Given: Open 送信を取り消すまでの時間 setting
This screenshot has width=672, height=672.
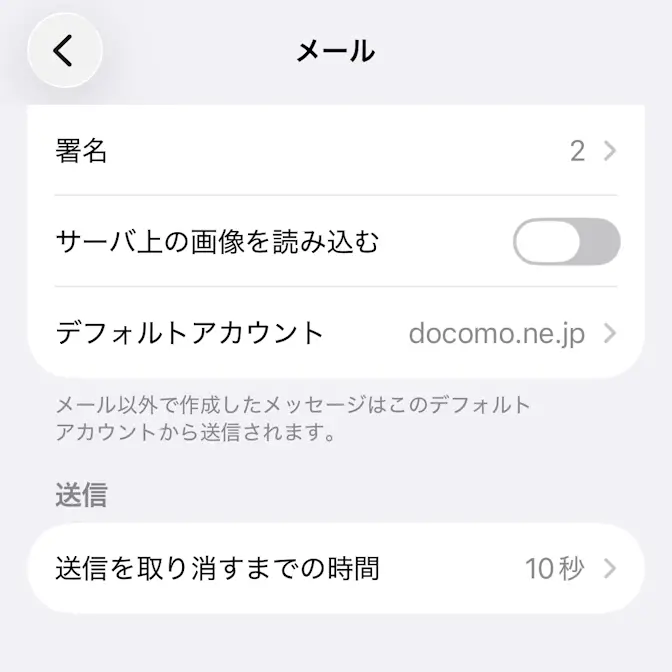Looking at the screenshot, I should [335, 569].
